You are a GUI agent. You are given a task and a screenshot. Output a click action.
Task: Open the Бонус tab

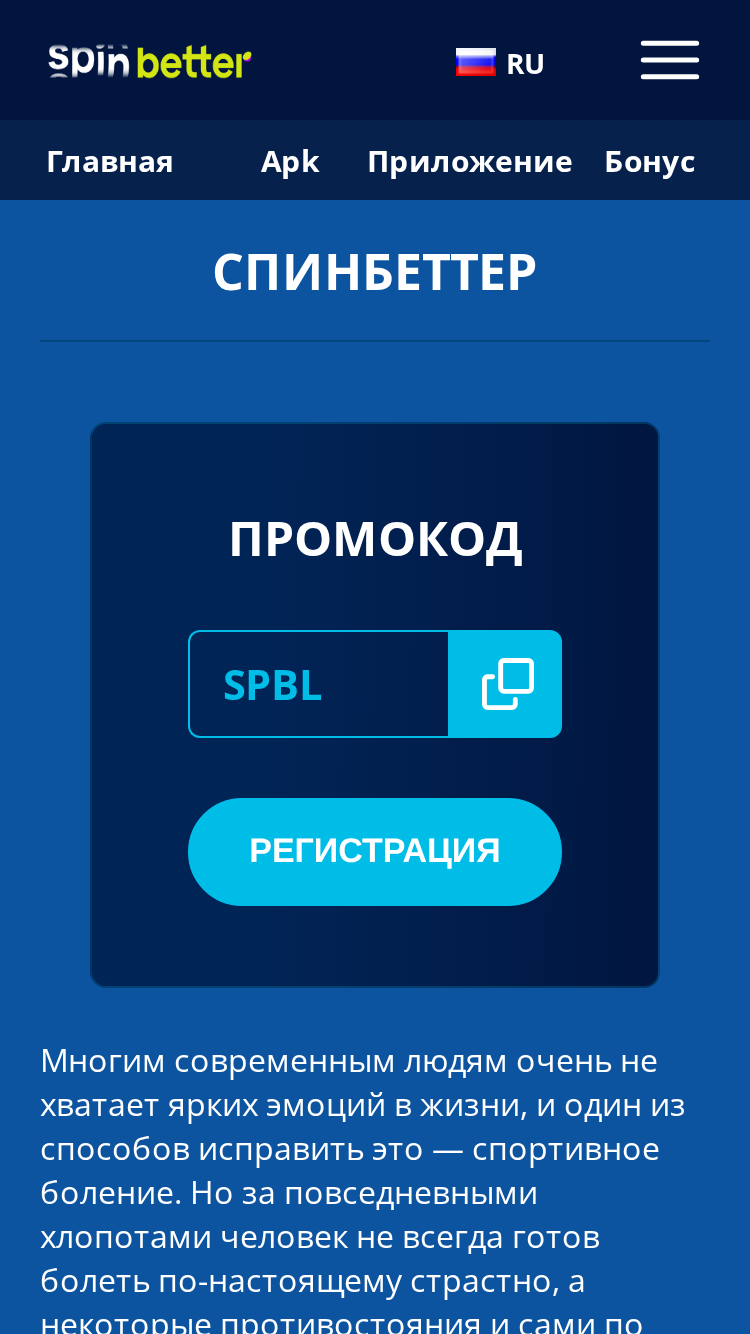[x=650, y=161]
